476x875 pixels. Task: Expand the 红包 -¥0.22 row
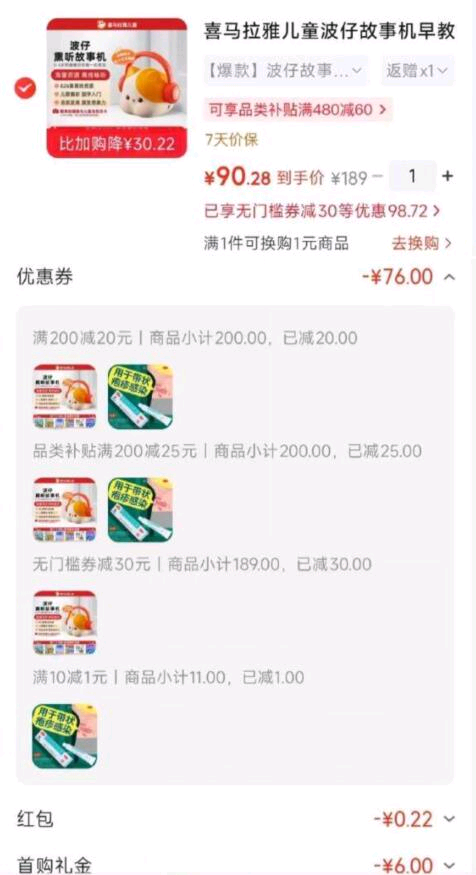[x=414, y=819]
